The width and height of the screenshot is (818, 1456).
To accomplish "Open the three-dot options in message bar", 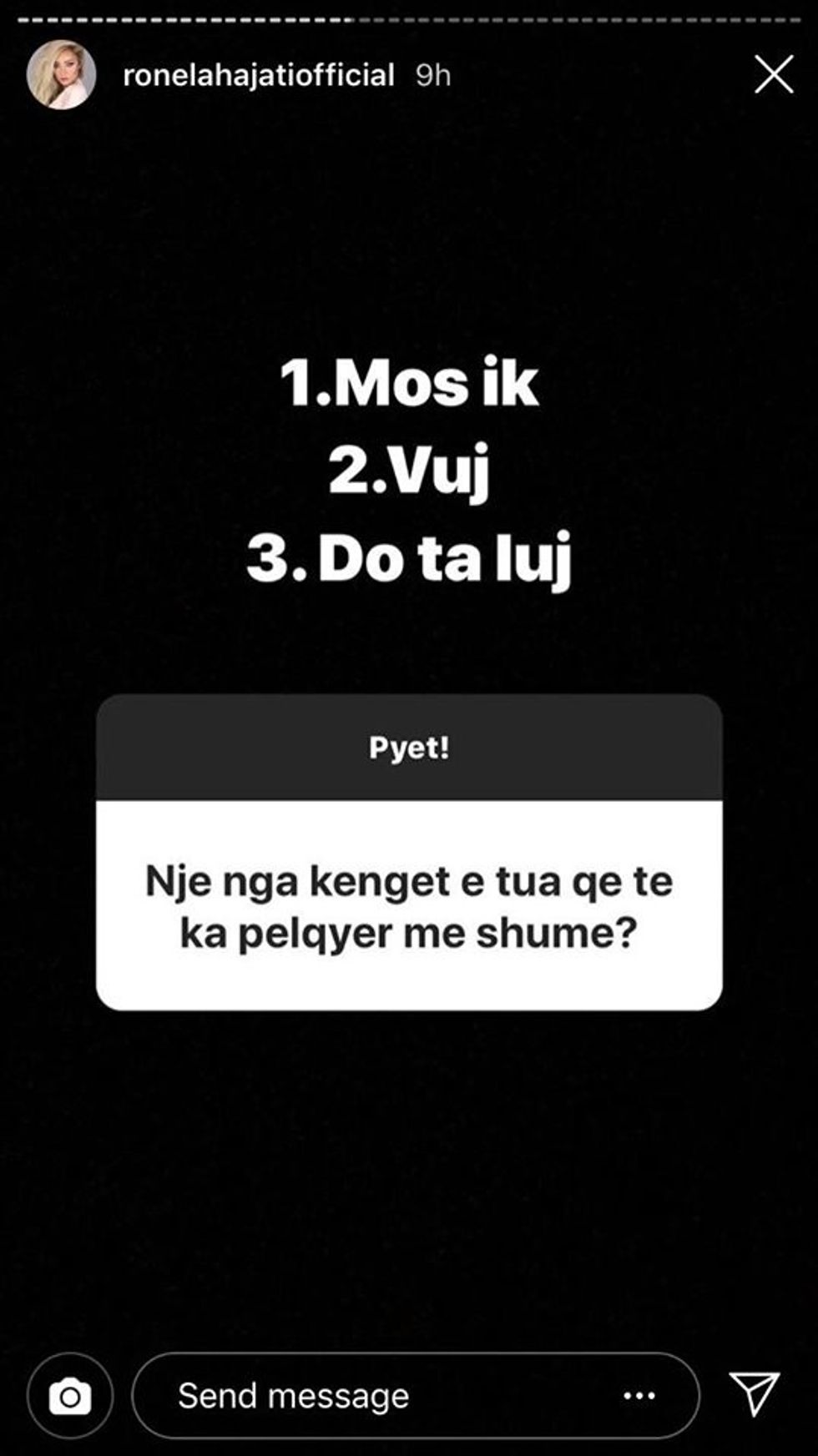I will pyautogui.click(x=639, y=1396).
